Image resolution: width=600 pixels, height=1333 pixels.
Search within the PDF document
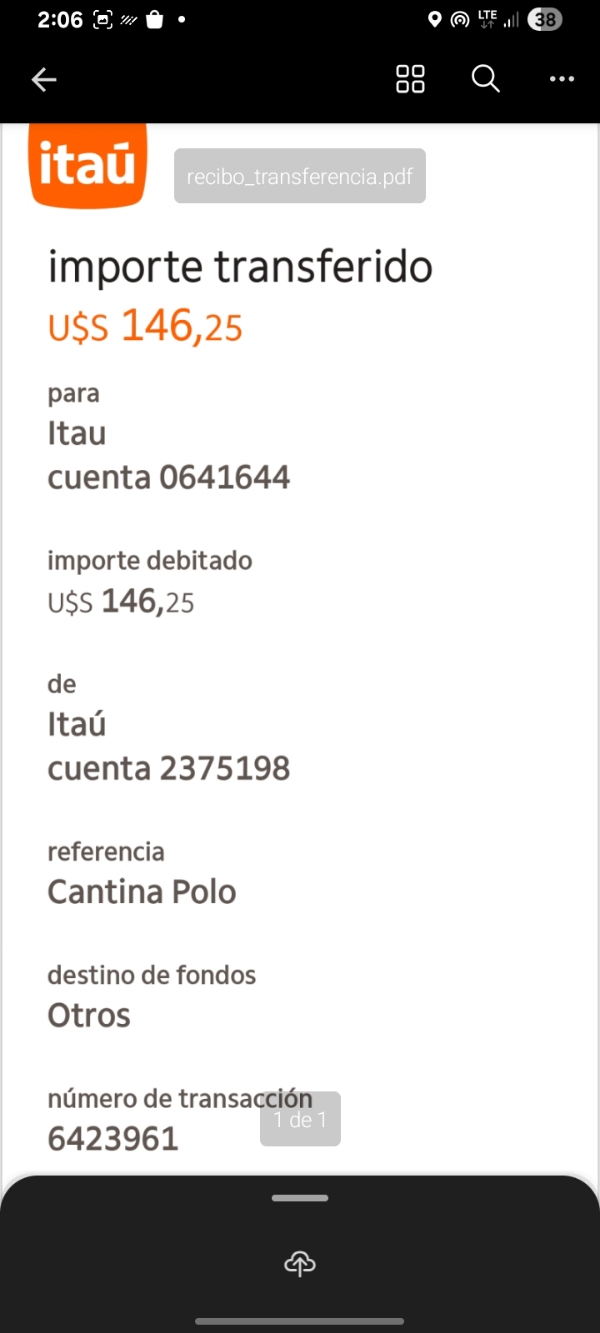[x=485, y=79]
